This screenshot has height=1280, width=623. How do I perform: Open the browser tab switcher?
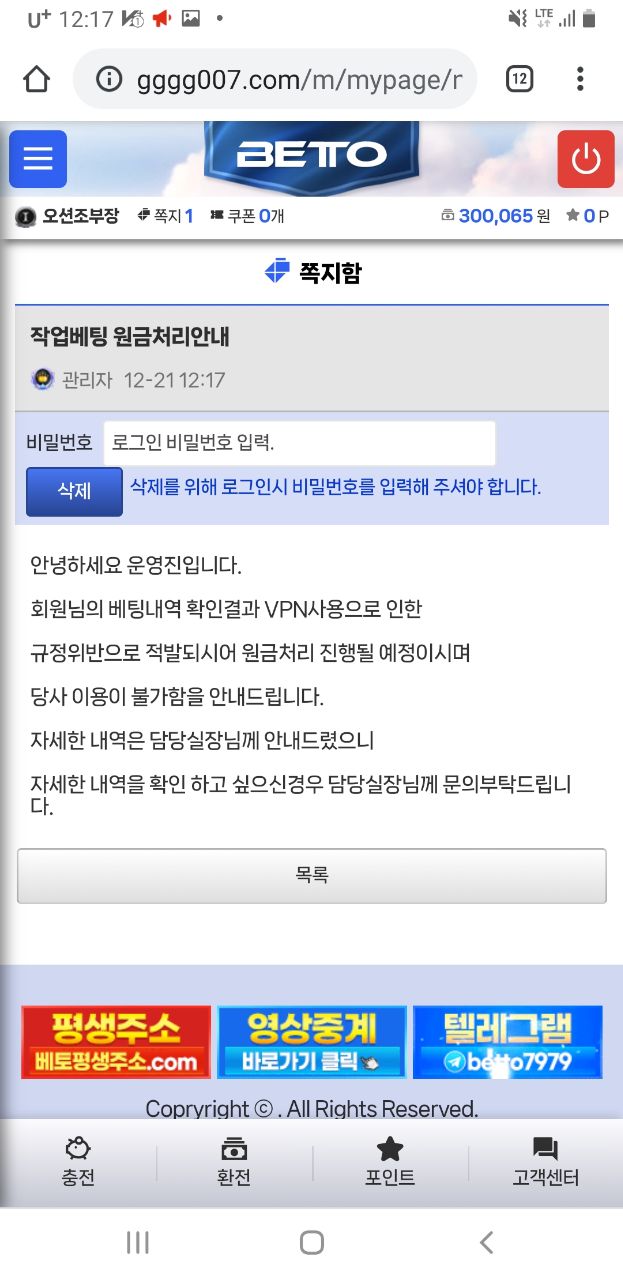519,79
